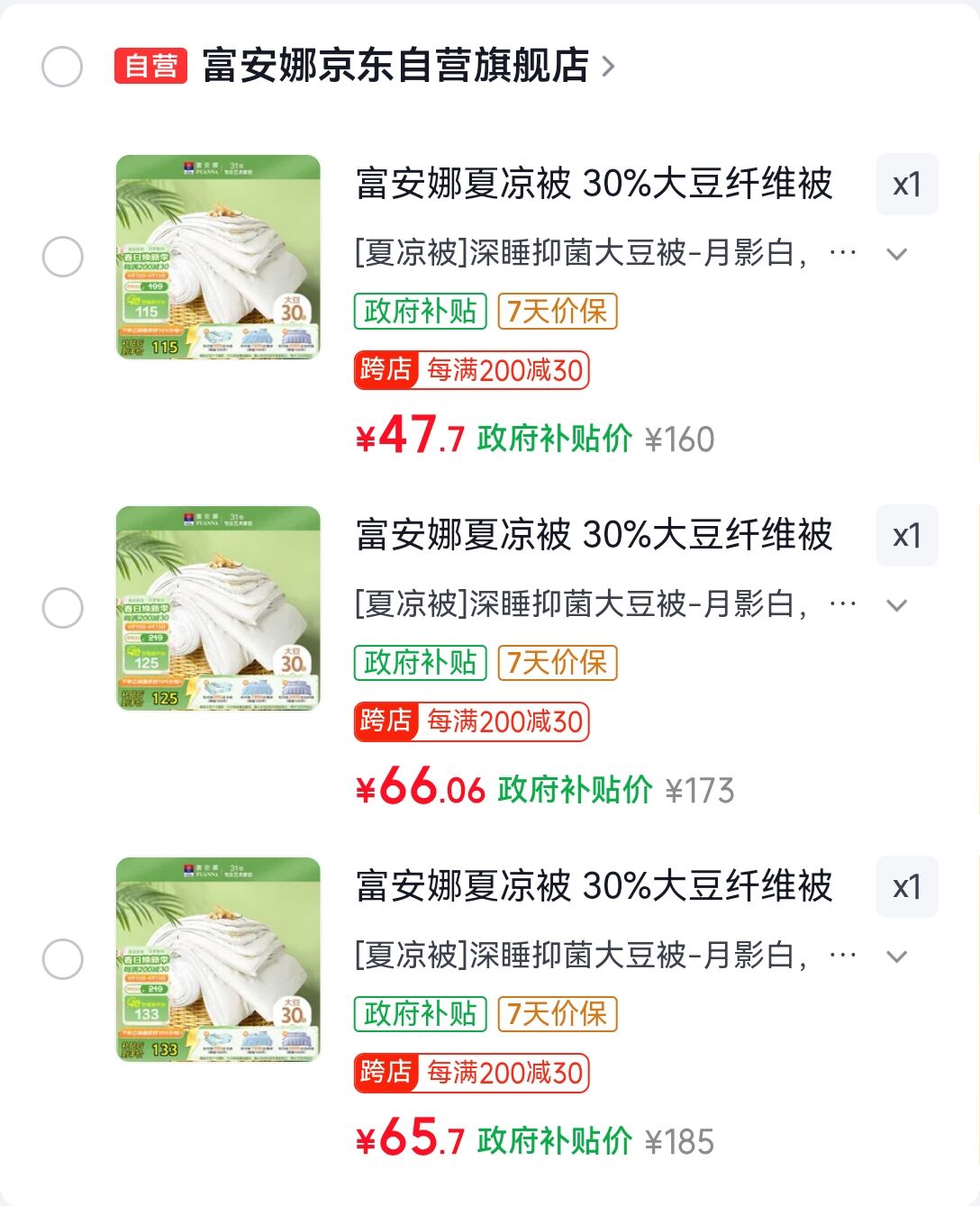Viewport: 980px width, 1206px height.
Task: Select the ¥47.7 quilt item checkbox
Action: pos(62,257)
